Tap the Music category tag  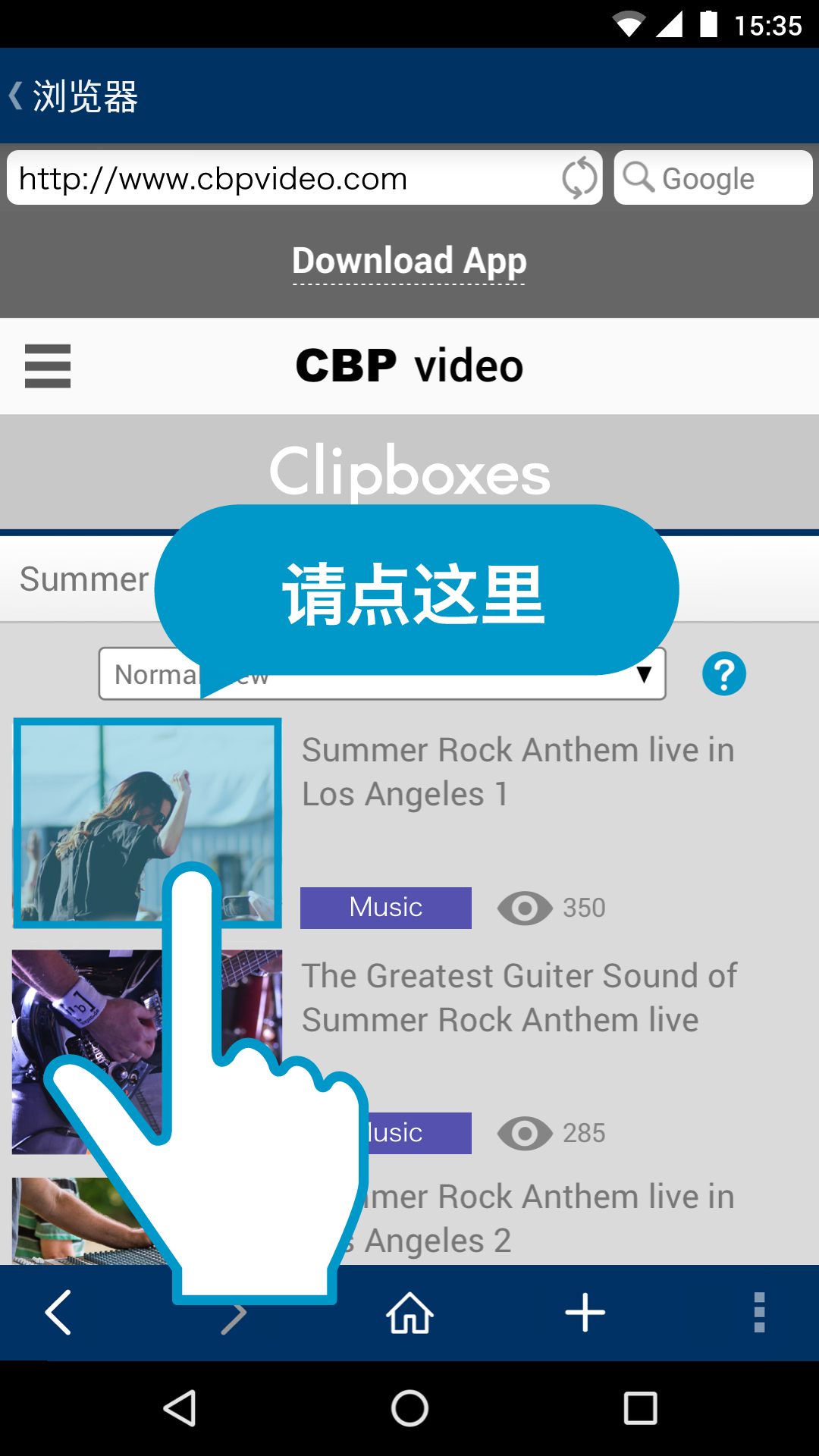(x=385, y=908)
